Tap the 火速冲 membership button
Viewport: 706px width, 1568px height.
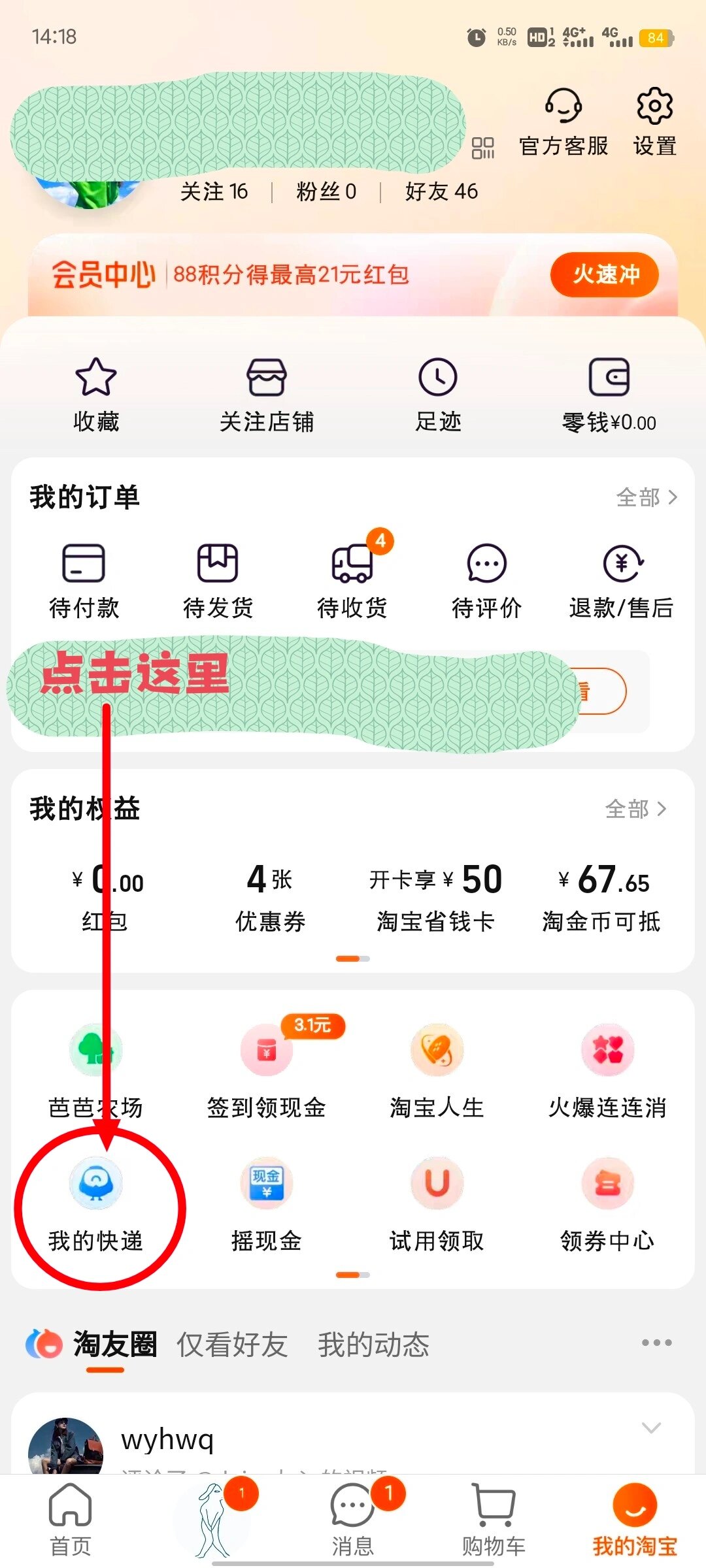click(604, 275)
